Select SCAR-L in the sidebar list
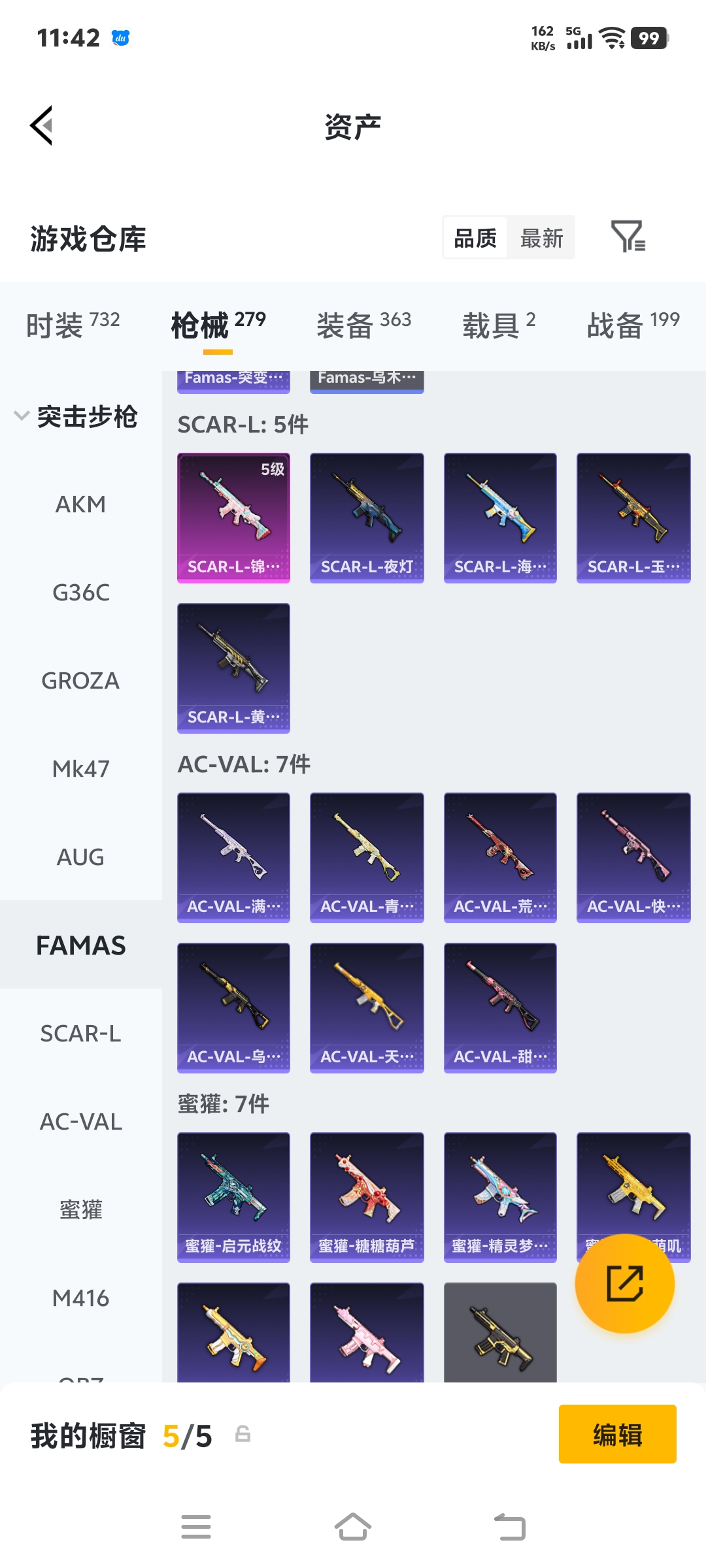 click(x=80, y=1034)
